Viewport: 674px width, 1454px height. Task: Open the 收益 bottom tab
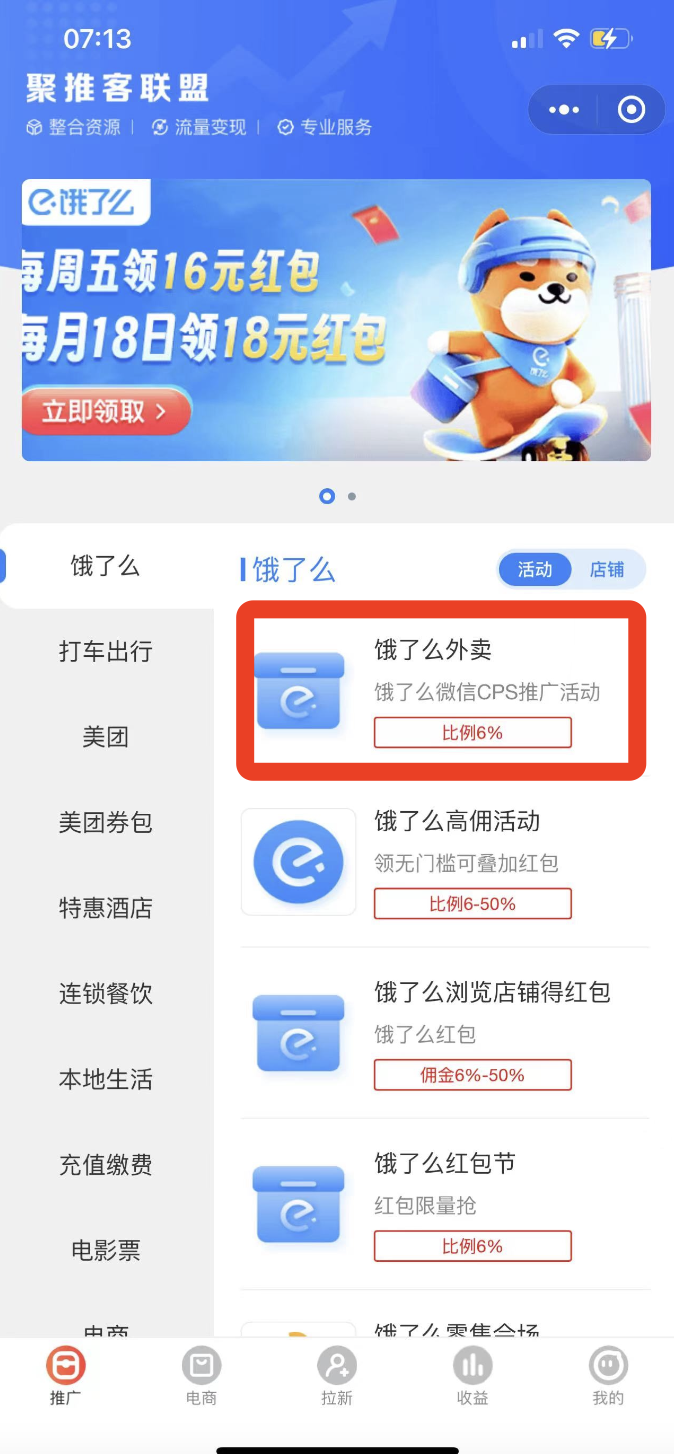point(472,1376)
